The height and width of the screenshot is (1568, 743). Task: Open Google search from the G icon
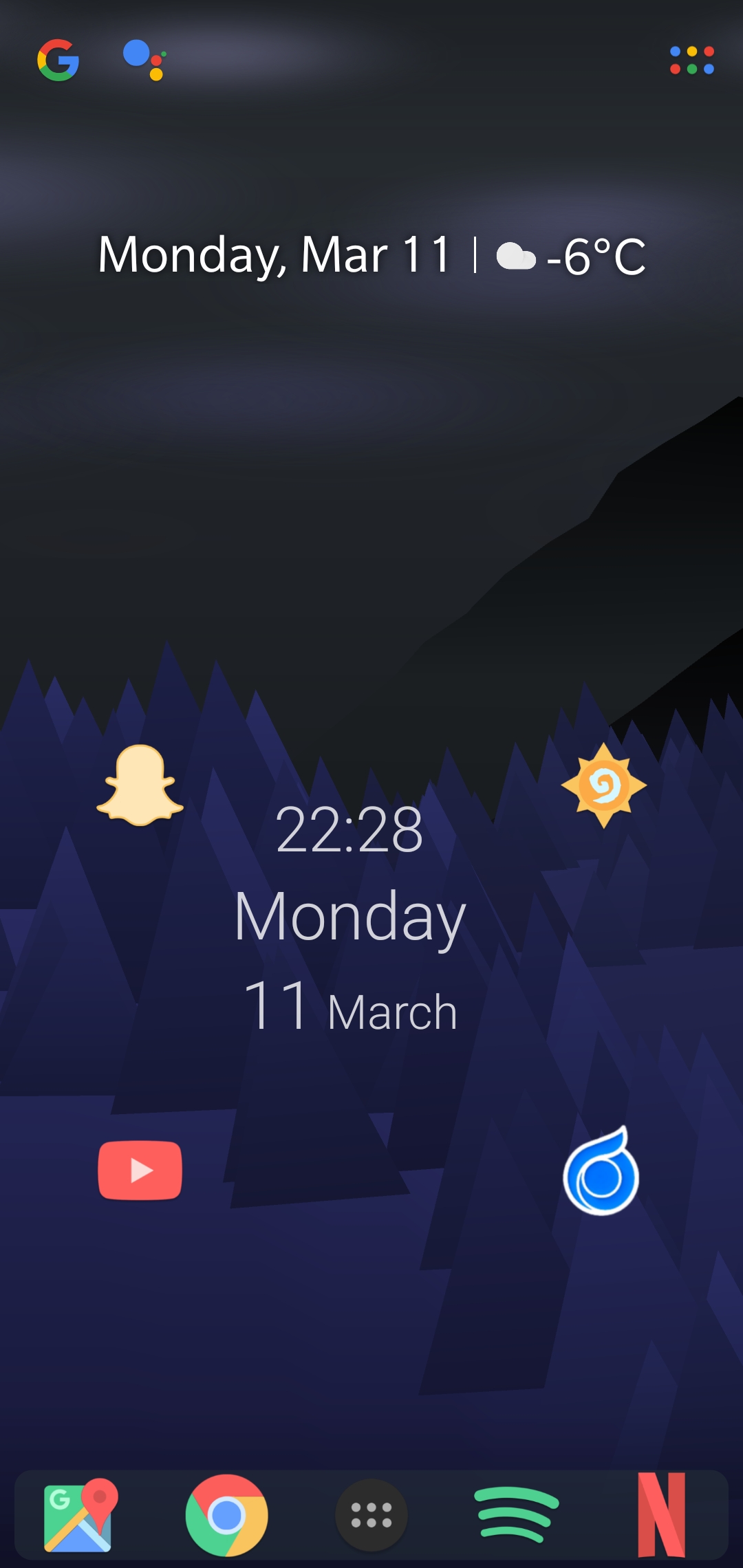[x=58, y=60]
